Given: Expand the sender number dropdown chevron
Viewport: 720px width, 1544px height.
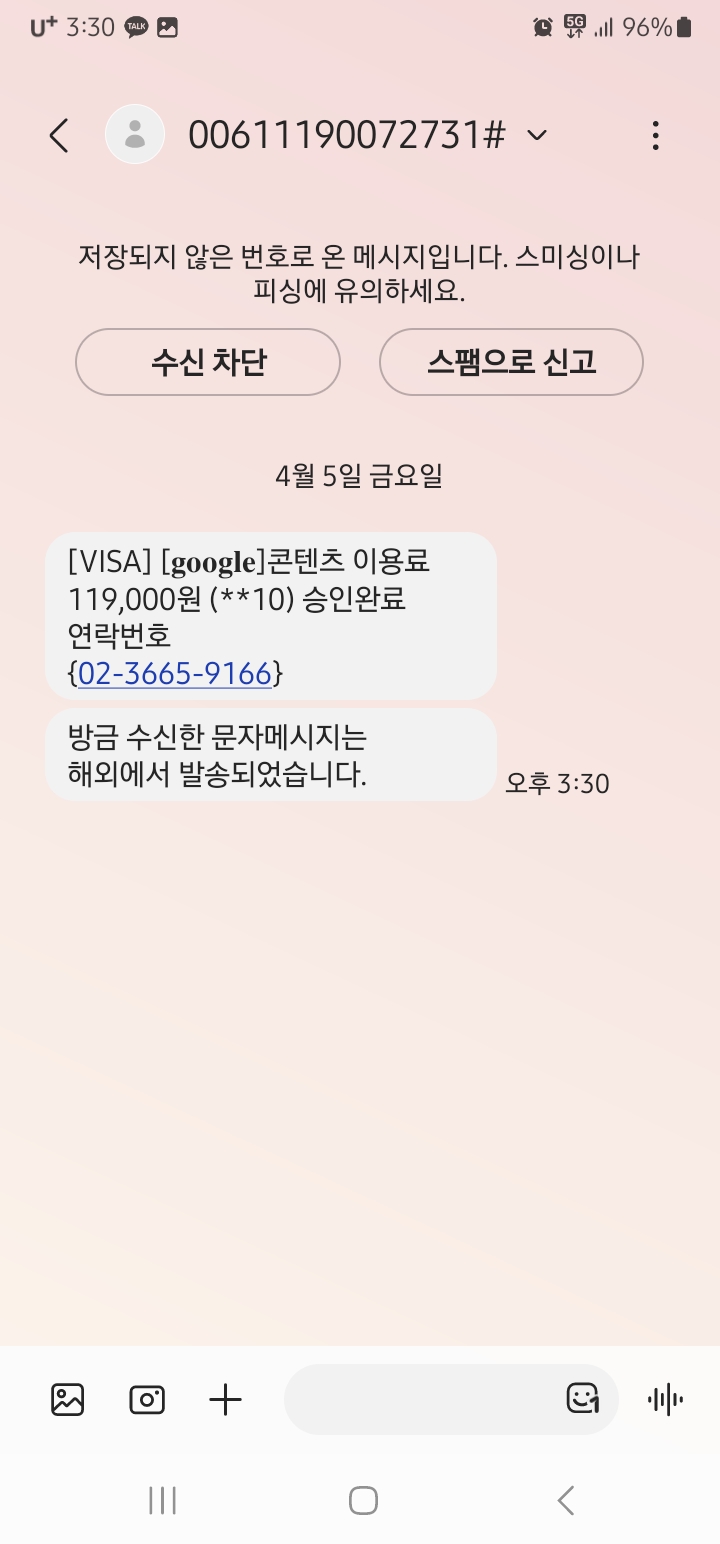Looking at the screenshot, I should tap(537, 135).
